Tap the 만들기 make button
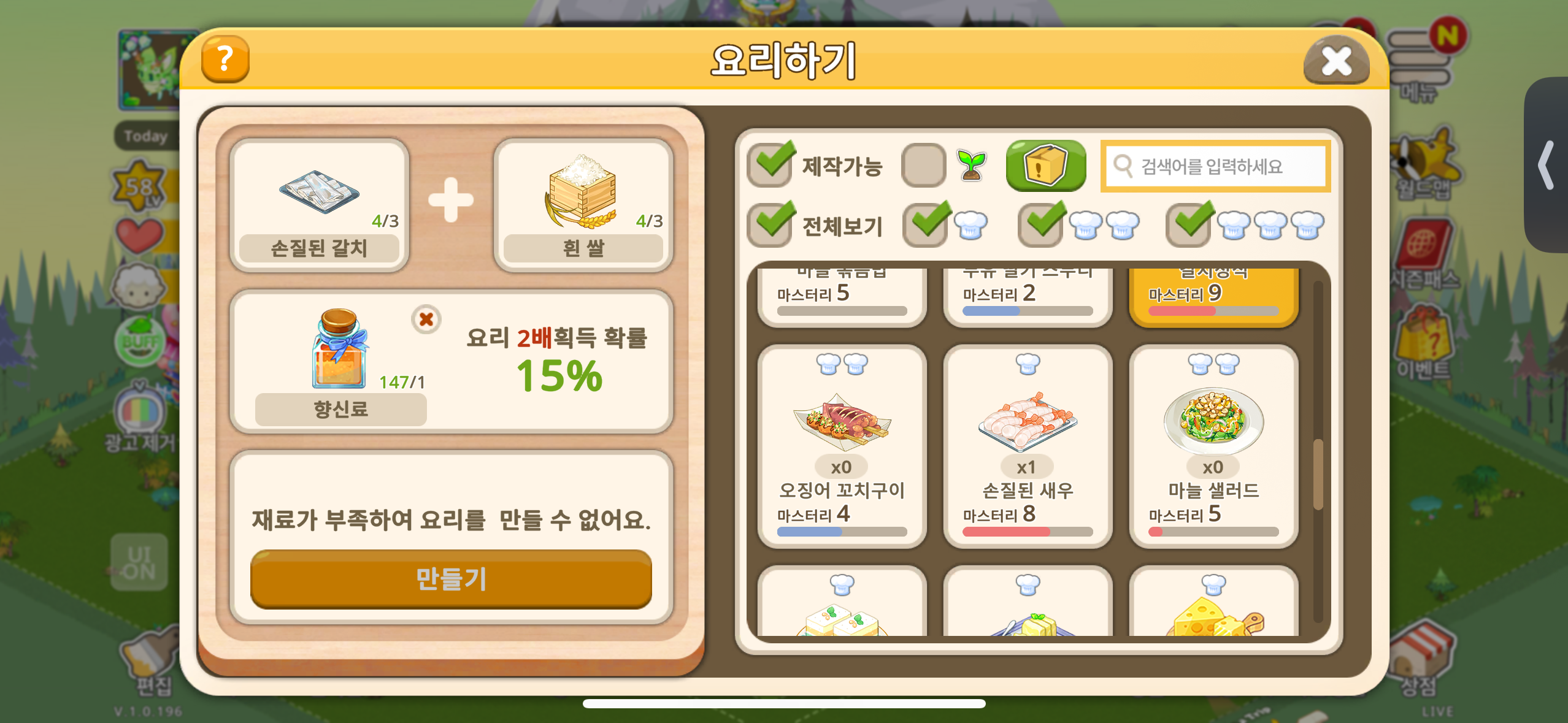The width and height of the screenshot is (1568, 723). (451, 578)
